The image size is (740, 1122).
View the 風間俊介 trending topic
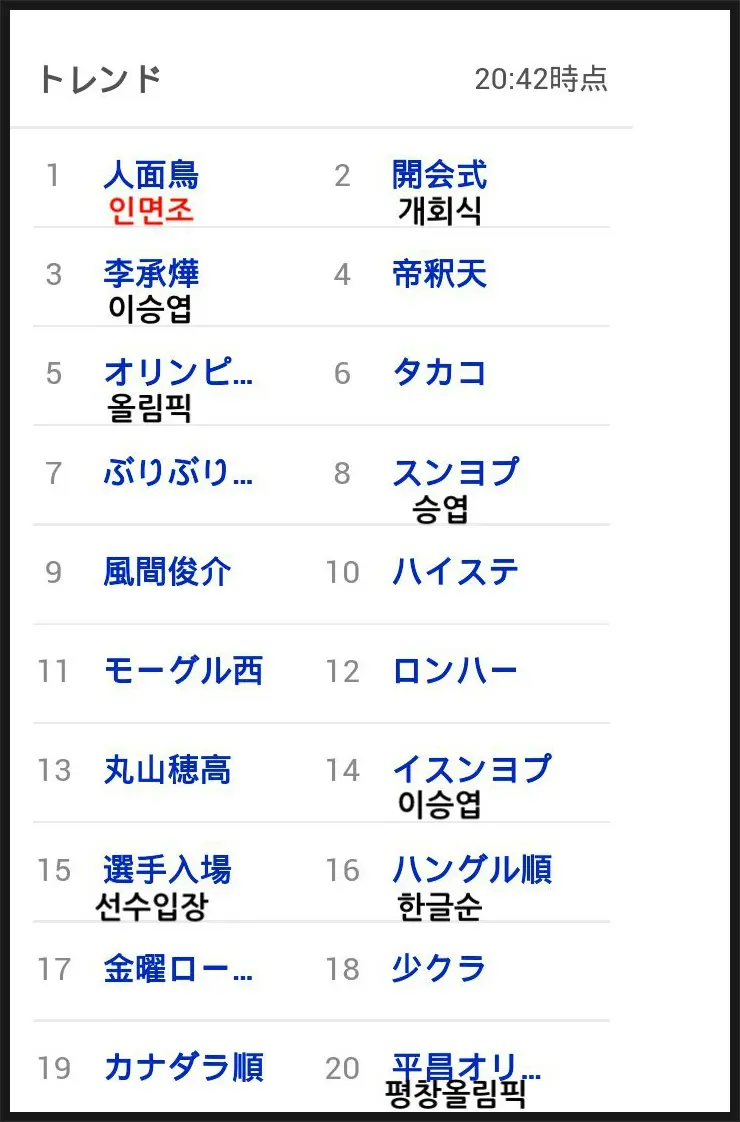167,572
